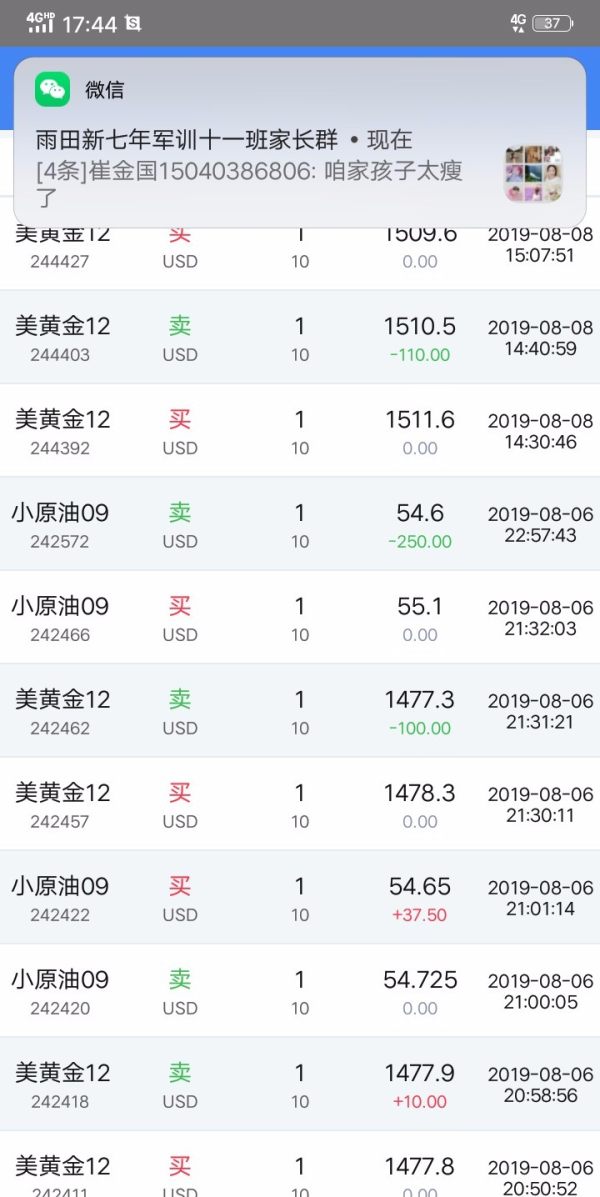Open trade record 242418 for 美黄金12
Image resolution: width=600 pixels, height=1197 pixels.
(x=299, y=1084)
